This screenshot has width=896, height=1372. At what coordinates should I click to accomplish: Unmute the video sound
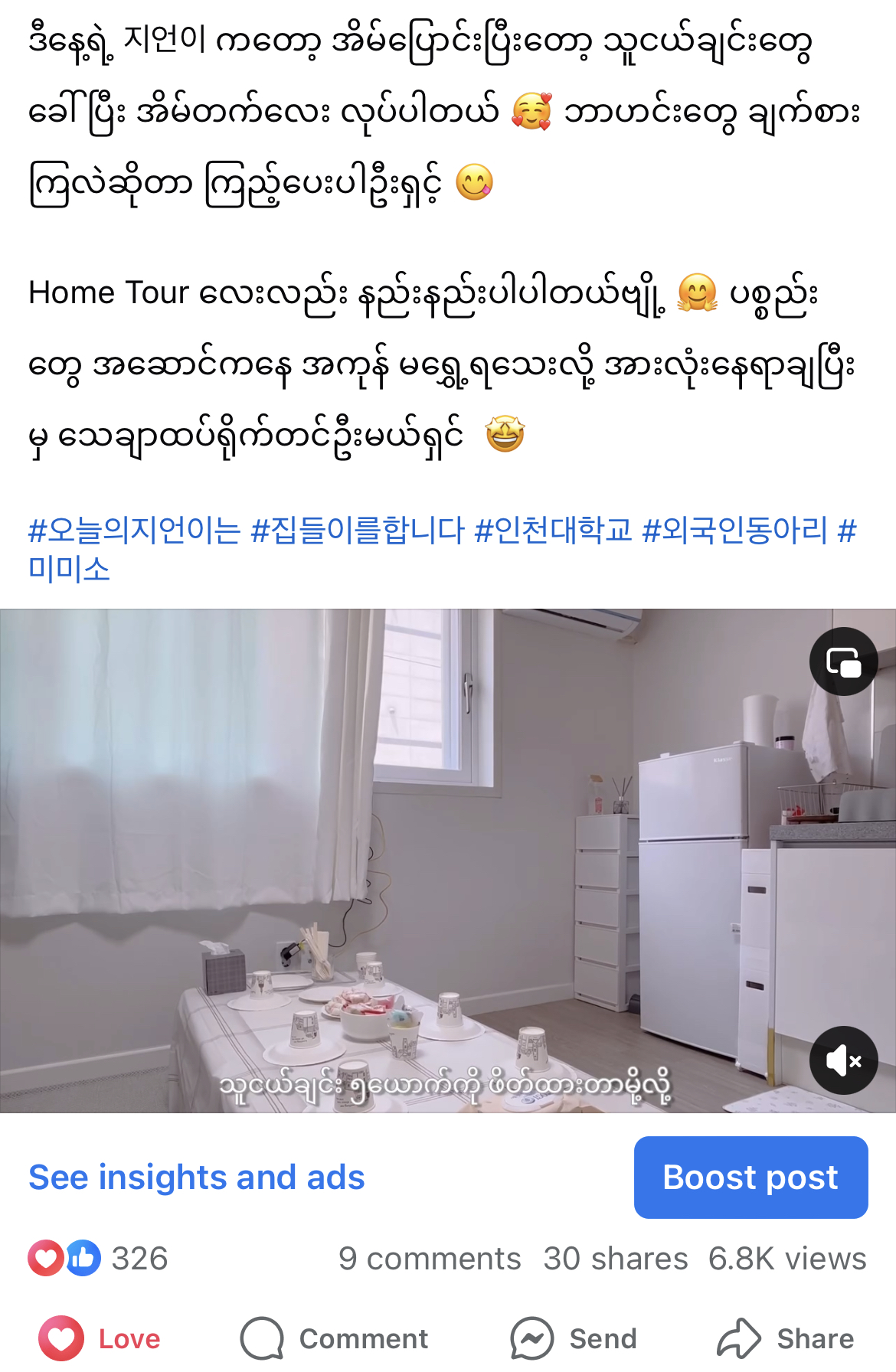[x=843, y=1060]
